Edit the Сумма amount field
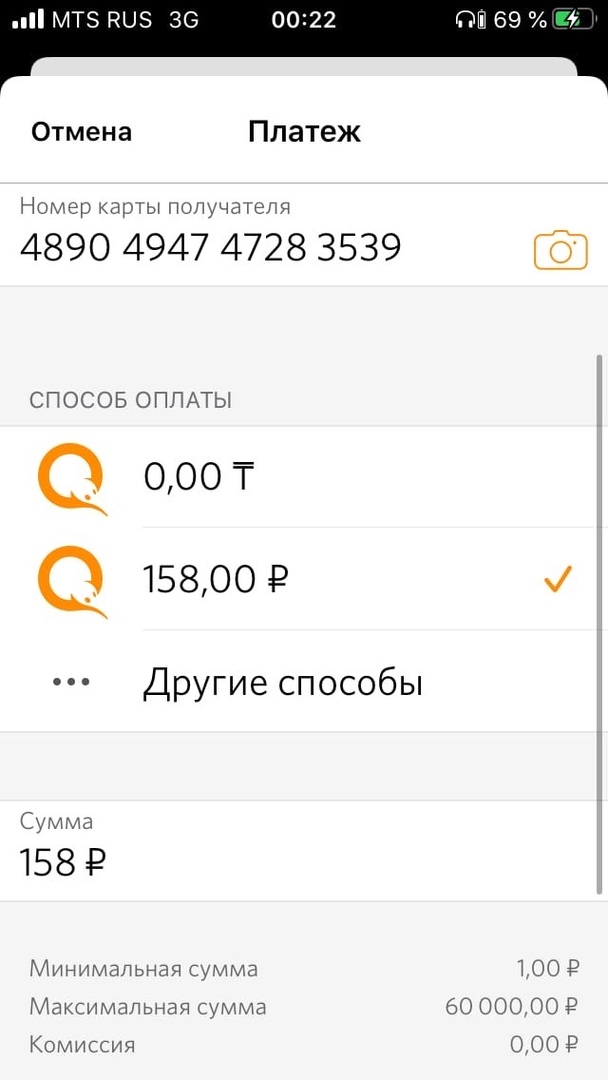Viewport: 608px width, 1080px height. tap(200, 861)
